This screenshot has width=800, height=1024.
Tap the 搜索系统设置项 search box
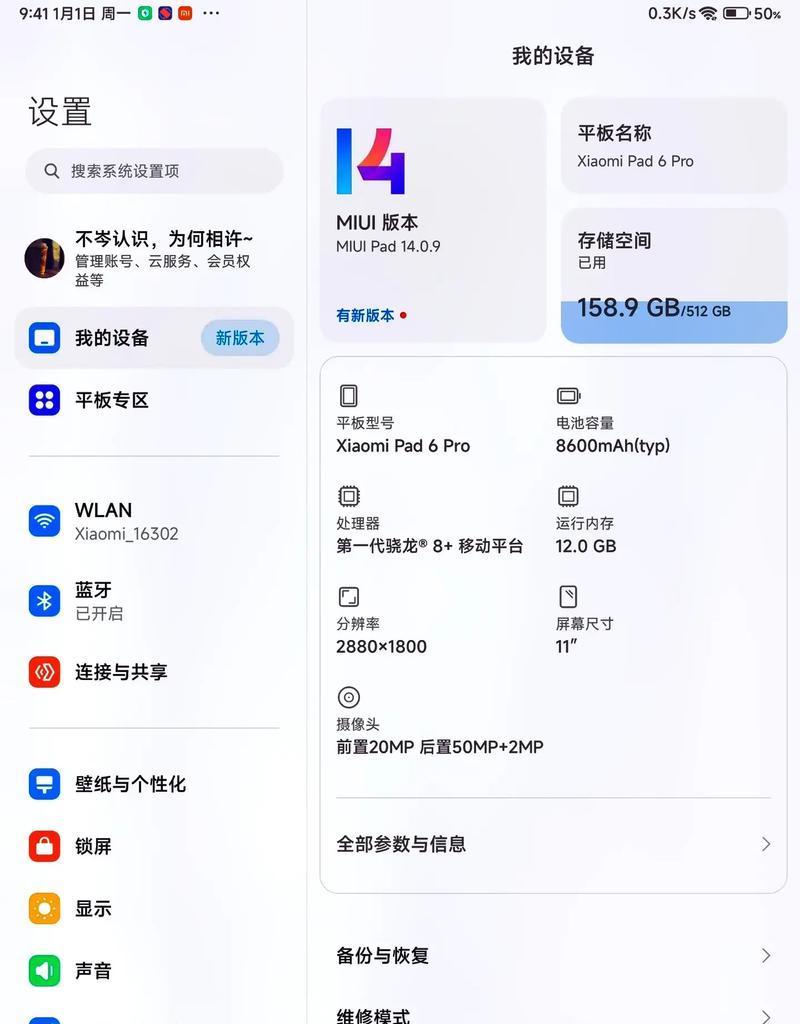pyautogui.click(x=155, y=171)
